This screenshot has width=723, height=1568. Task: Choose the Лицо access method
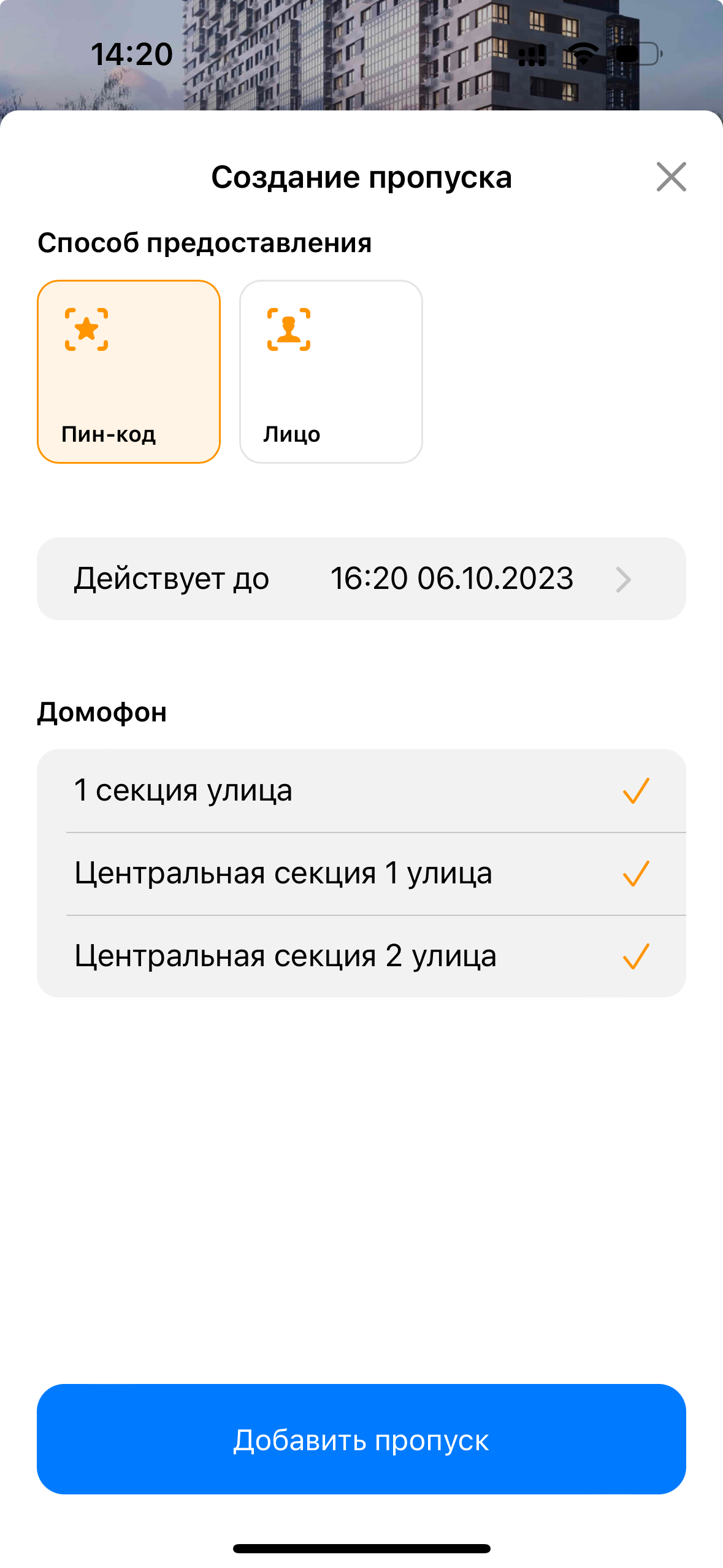(x=331, y=372)
